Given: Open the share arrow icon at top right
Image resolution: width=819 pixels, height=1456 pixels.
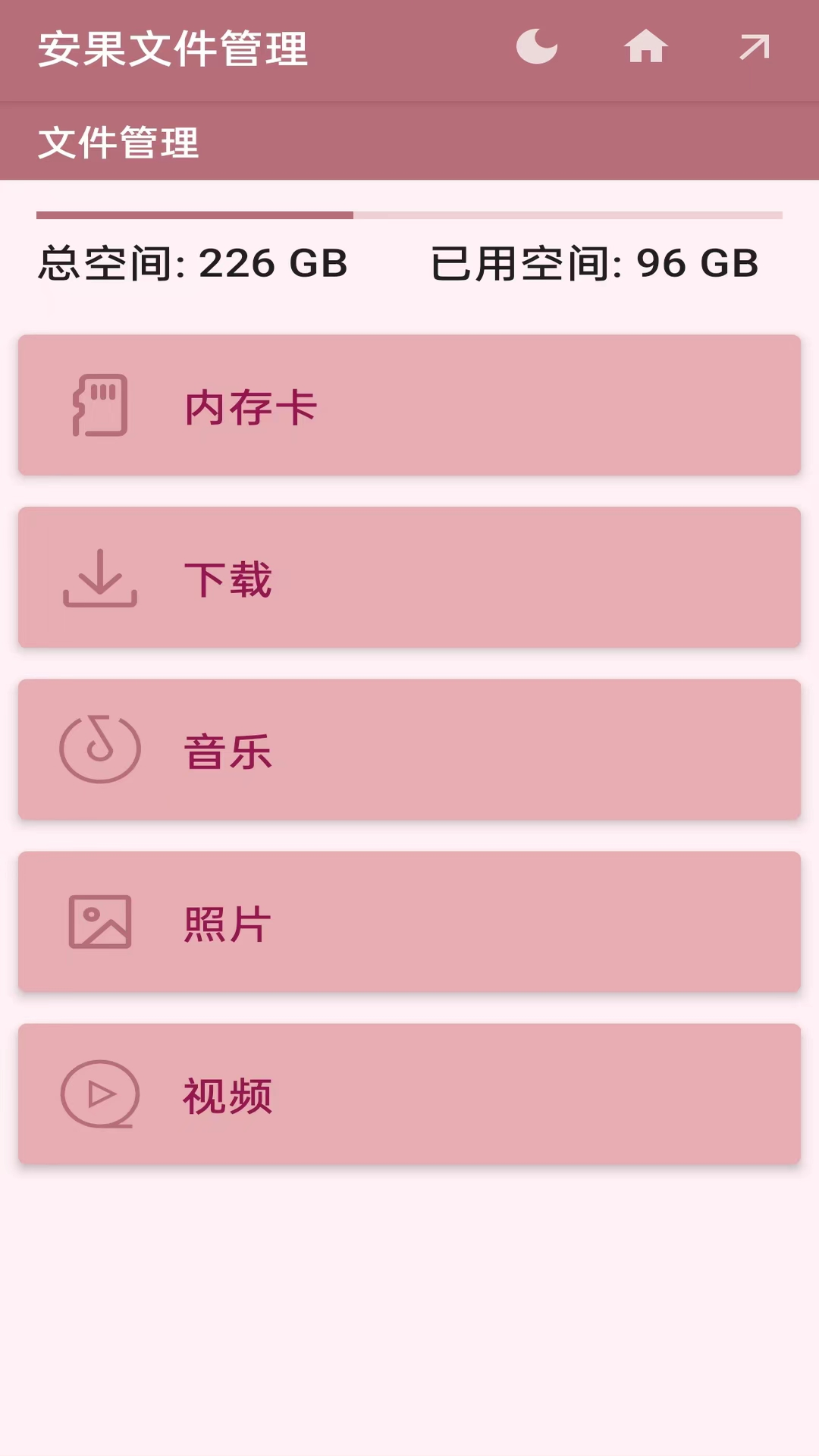Looking at the screenshot, I should (753, 48).
